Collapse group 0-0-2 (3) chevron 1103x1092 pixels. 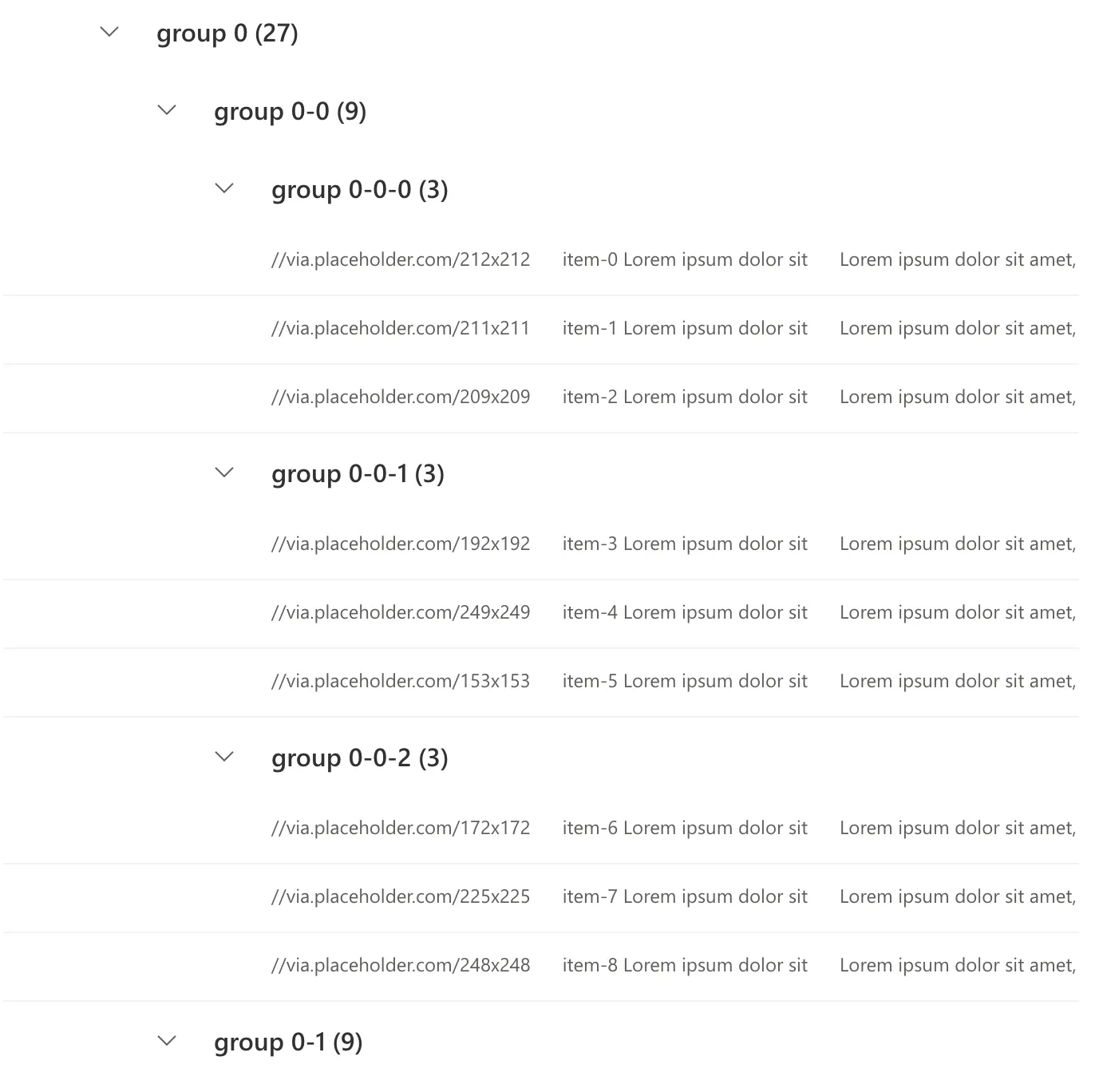(x=224, y=758)
